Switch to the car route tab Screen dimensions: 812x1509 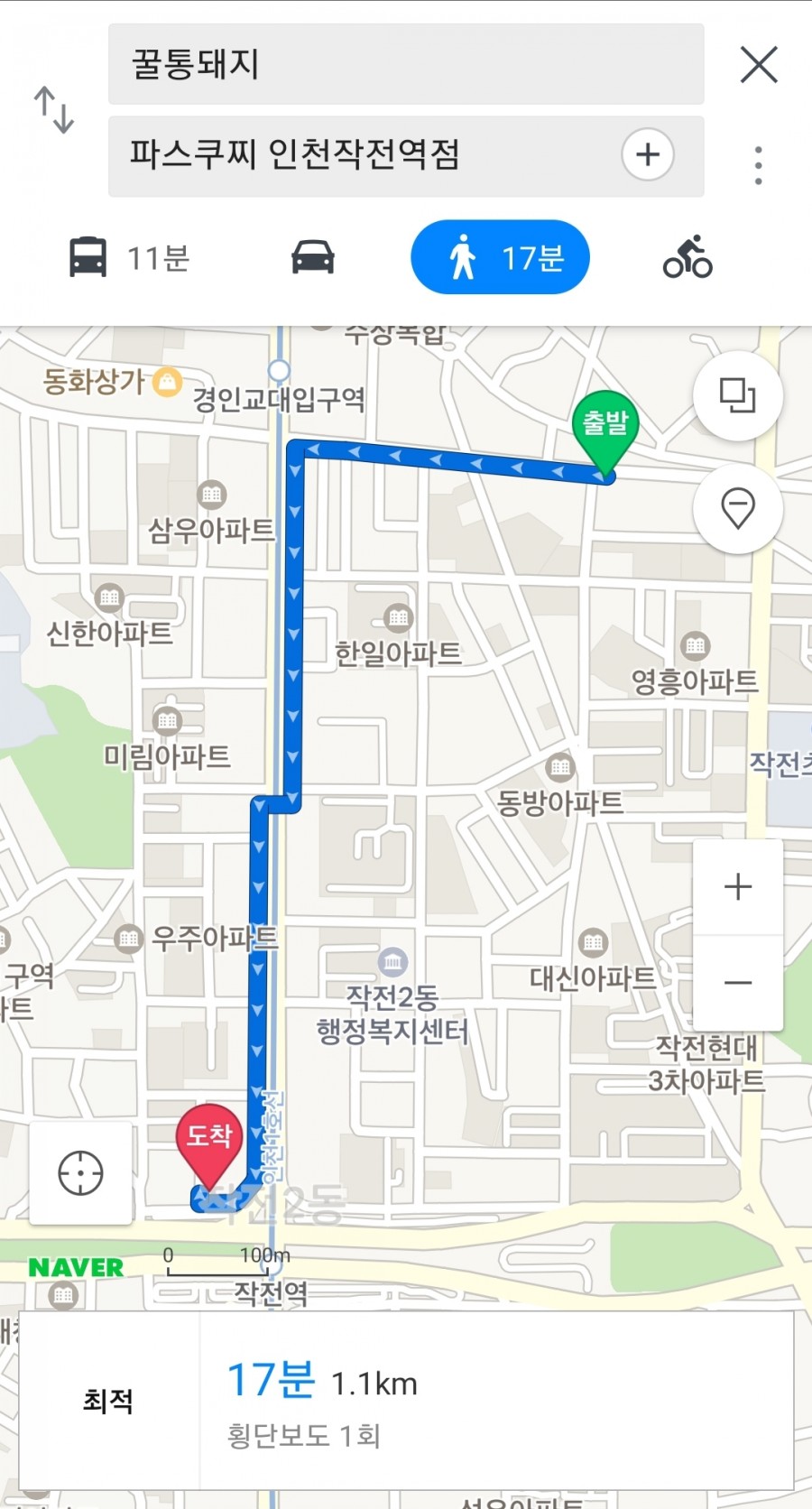pyautogui.click(x=313, y=258)
